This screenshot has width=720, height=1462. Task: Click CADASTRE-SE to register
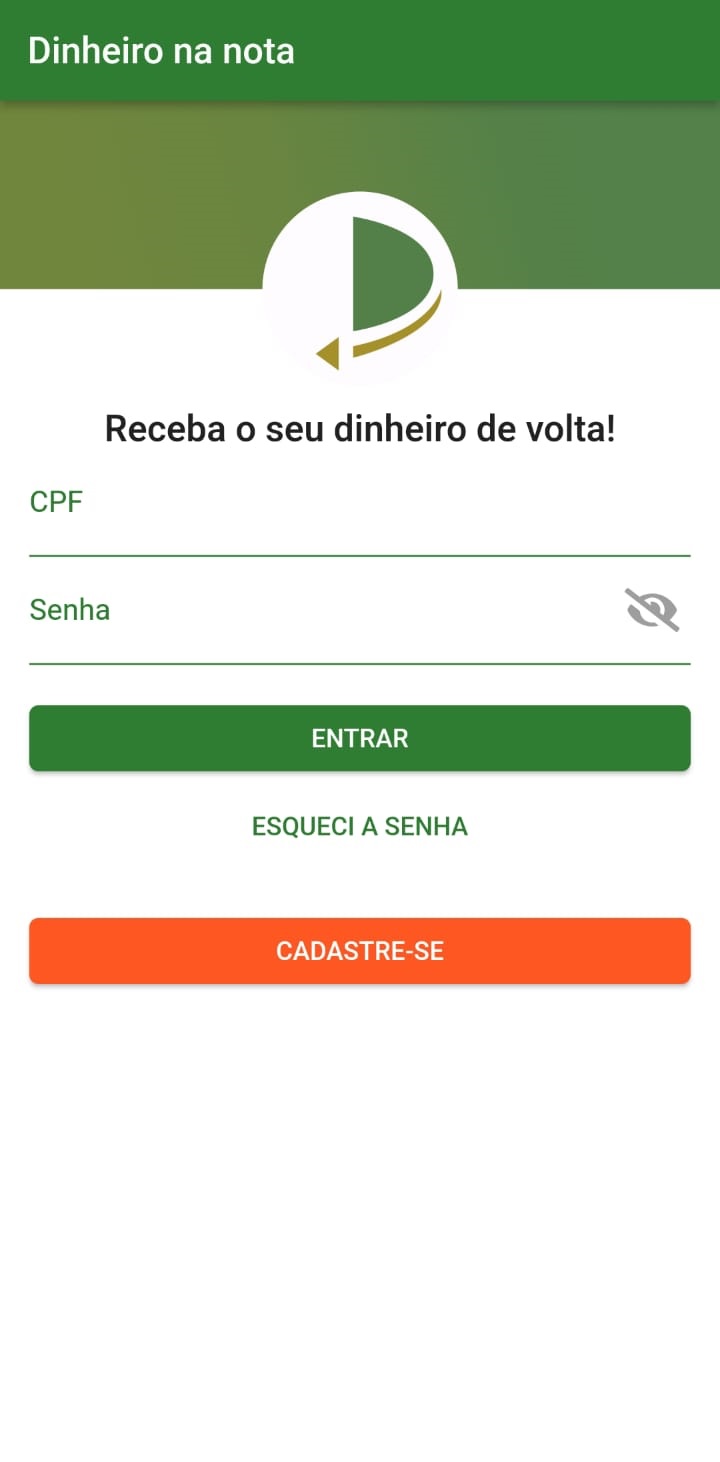[x=360, y=950]
